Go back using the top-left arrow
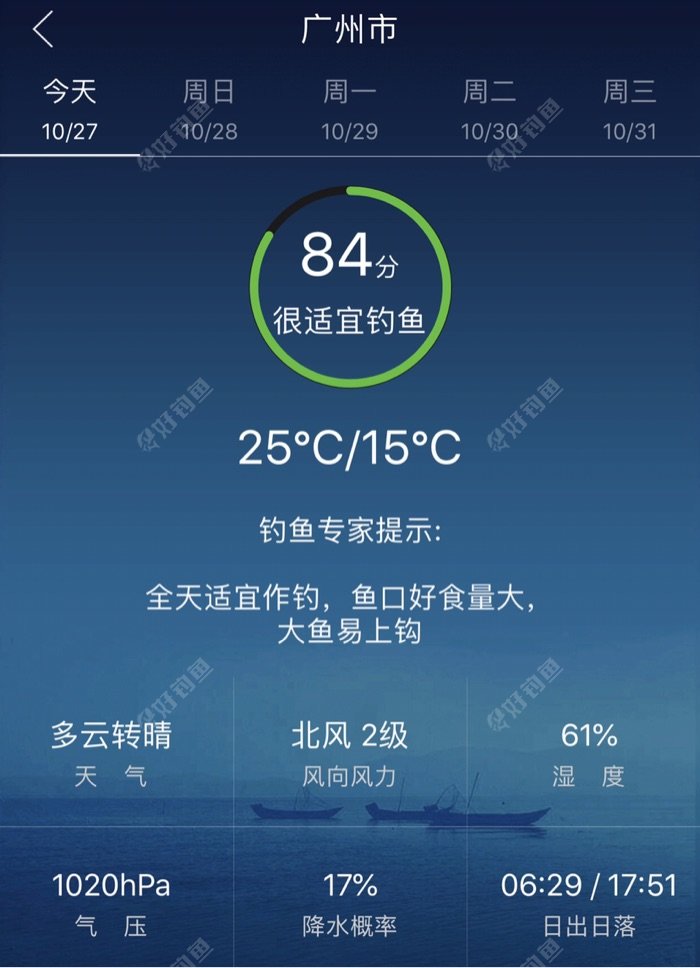The width and height of the screenshot is (700, 968). [43, 30]
